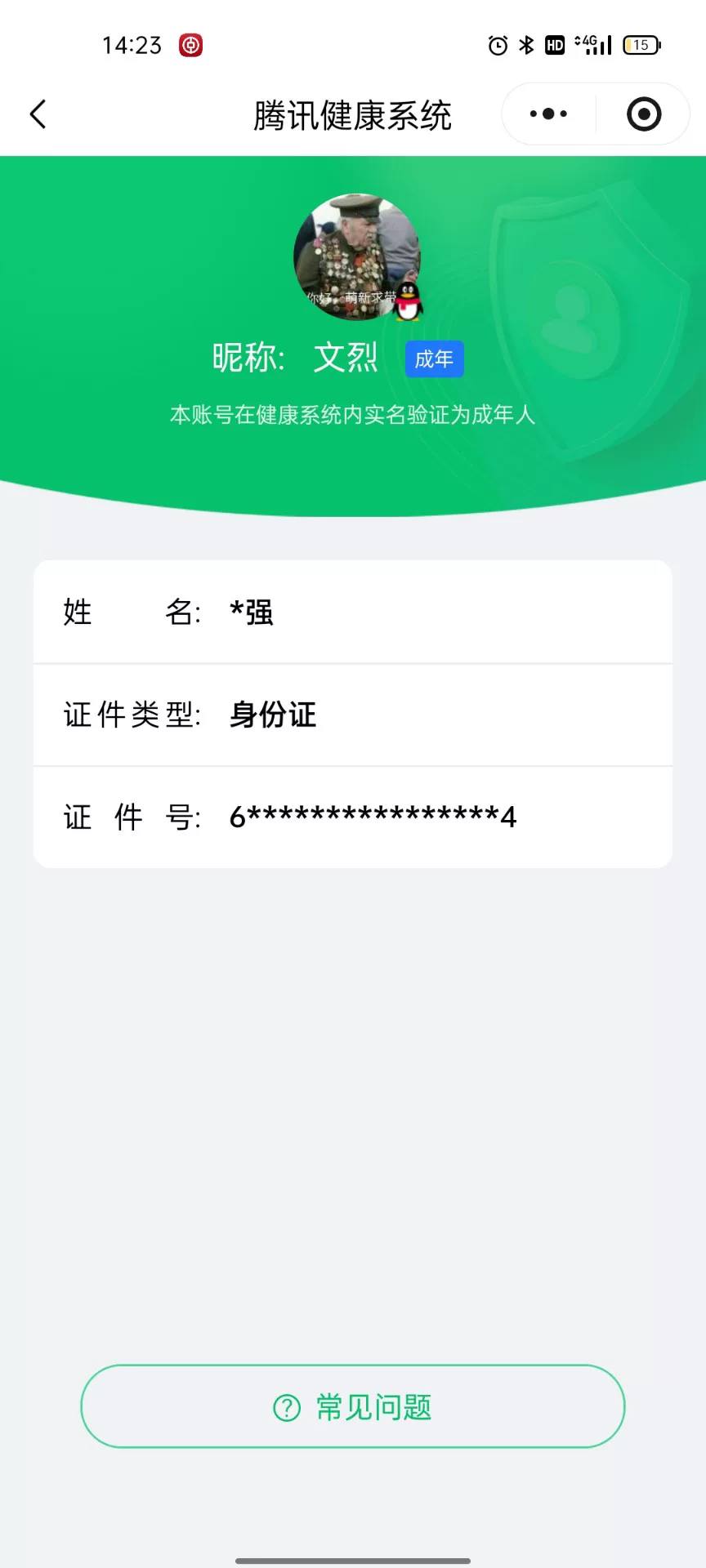Image resolution: width=706 pixels, height=1568 pixels.
Task: Tap the circular minimize capsule icon
Action: [x=643, y=114]
